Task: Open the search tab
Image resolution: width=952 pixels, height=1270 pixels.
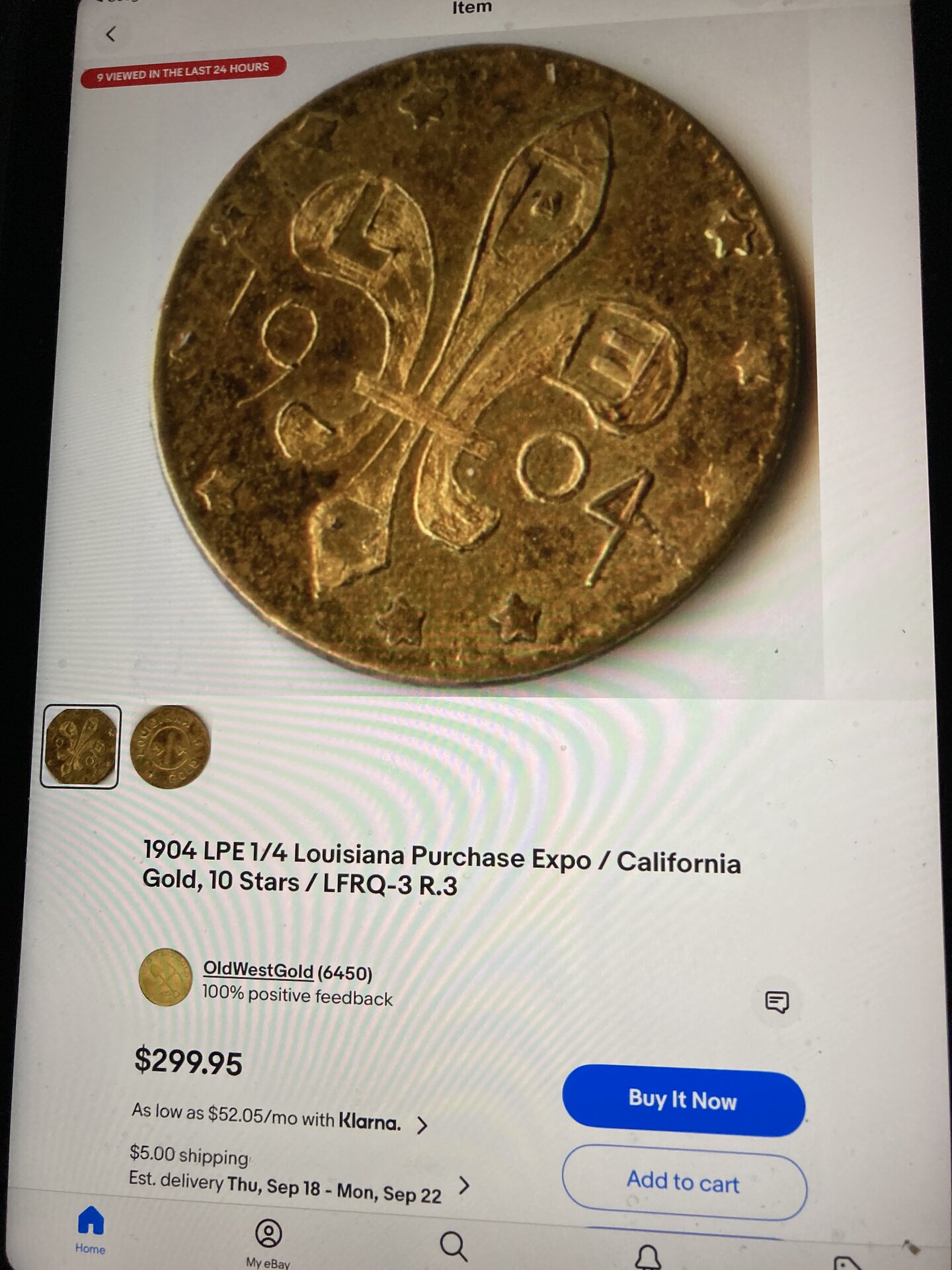Action: click(x=454, y=1246)
